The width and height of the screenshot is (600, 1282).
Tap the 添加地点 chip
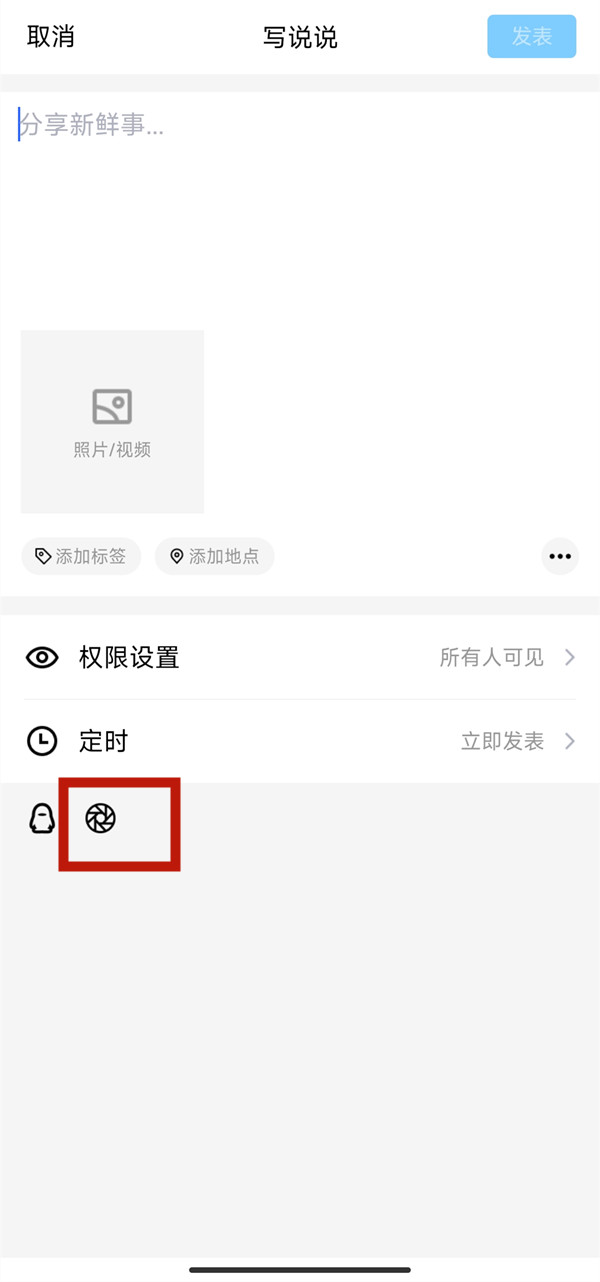(x=214, y=556)
